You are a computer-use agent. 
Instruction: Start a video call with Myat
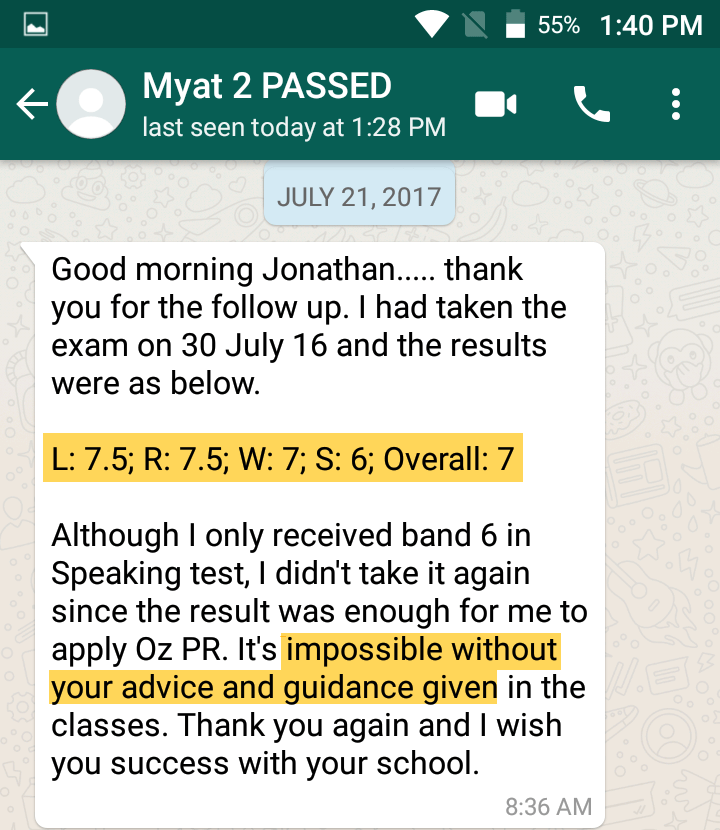496,104
